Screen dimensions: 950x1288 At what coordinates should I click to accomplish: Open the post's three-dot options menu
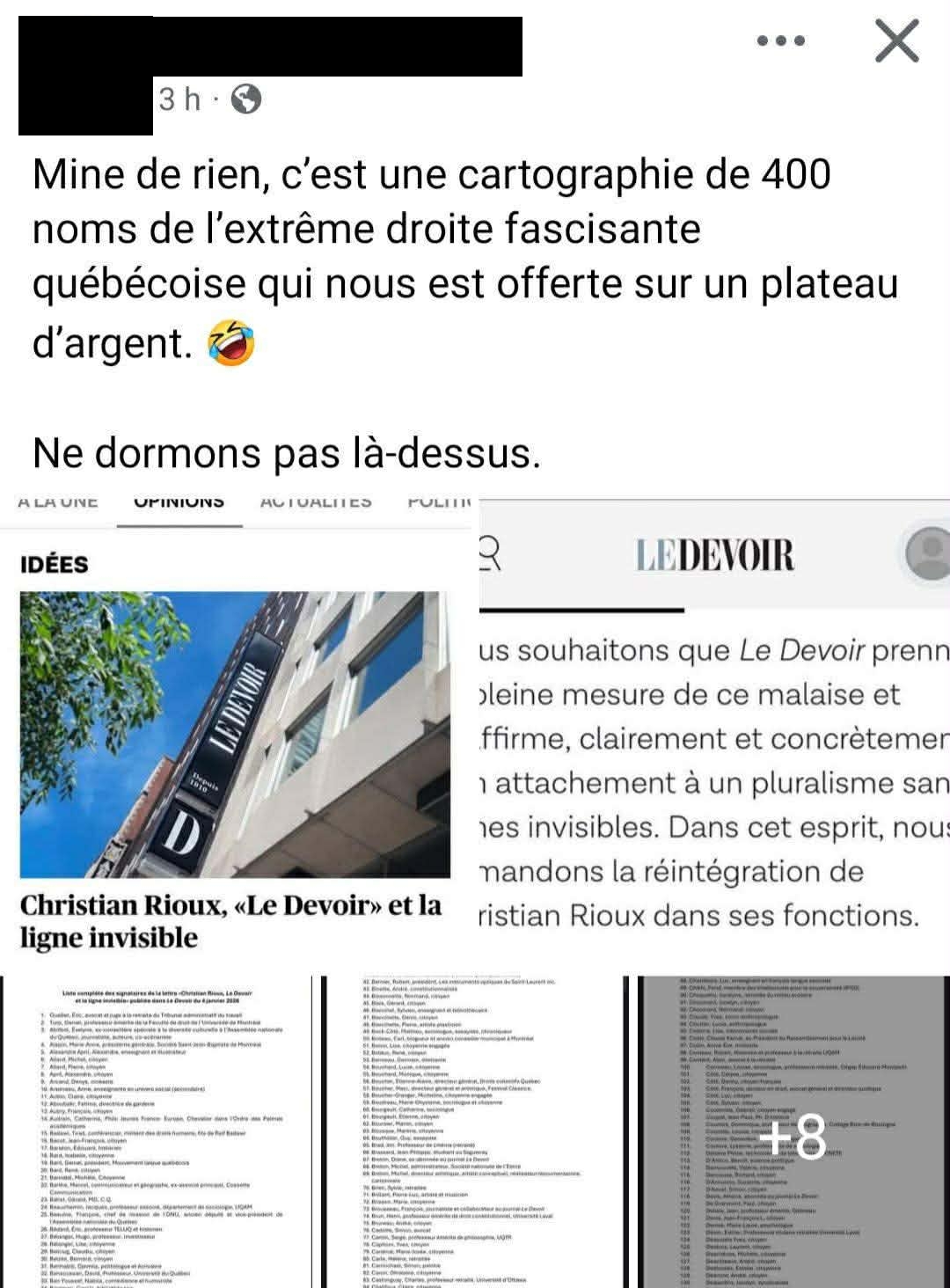click(x=780, y=40)
